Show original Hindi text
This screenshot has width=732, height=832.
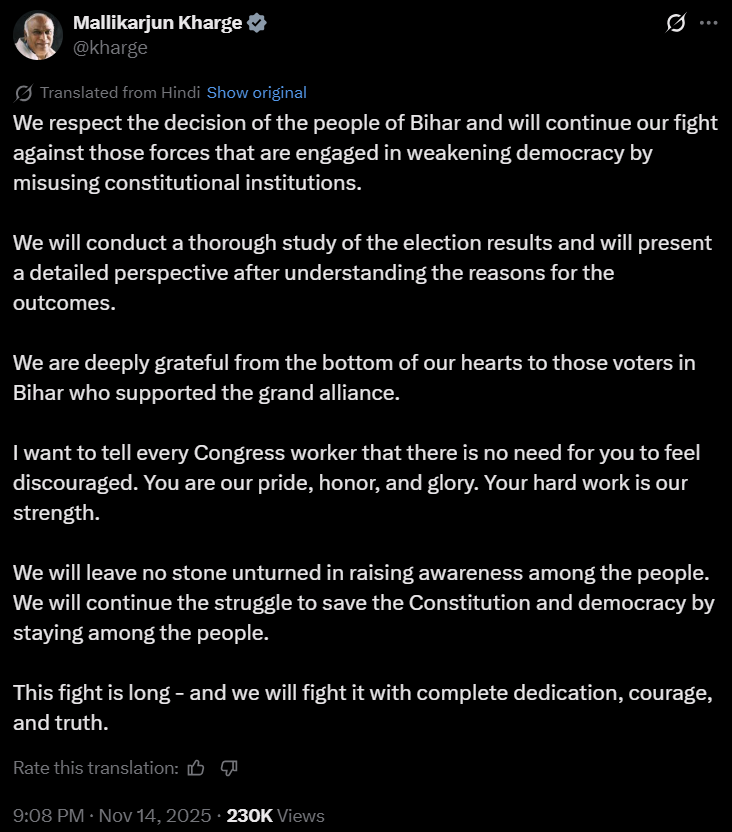pos(256,93)
